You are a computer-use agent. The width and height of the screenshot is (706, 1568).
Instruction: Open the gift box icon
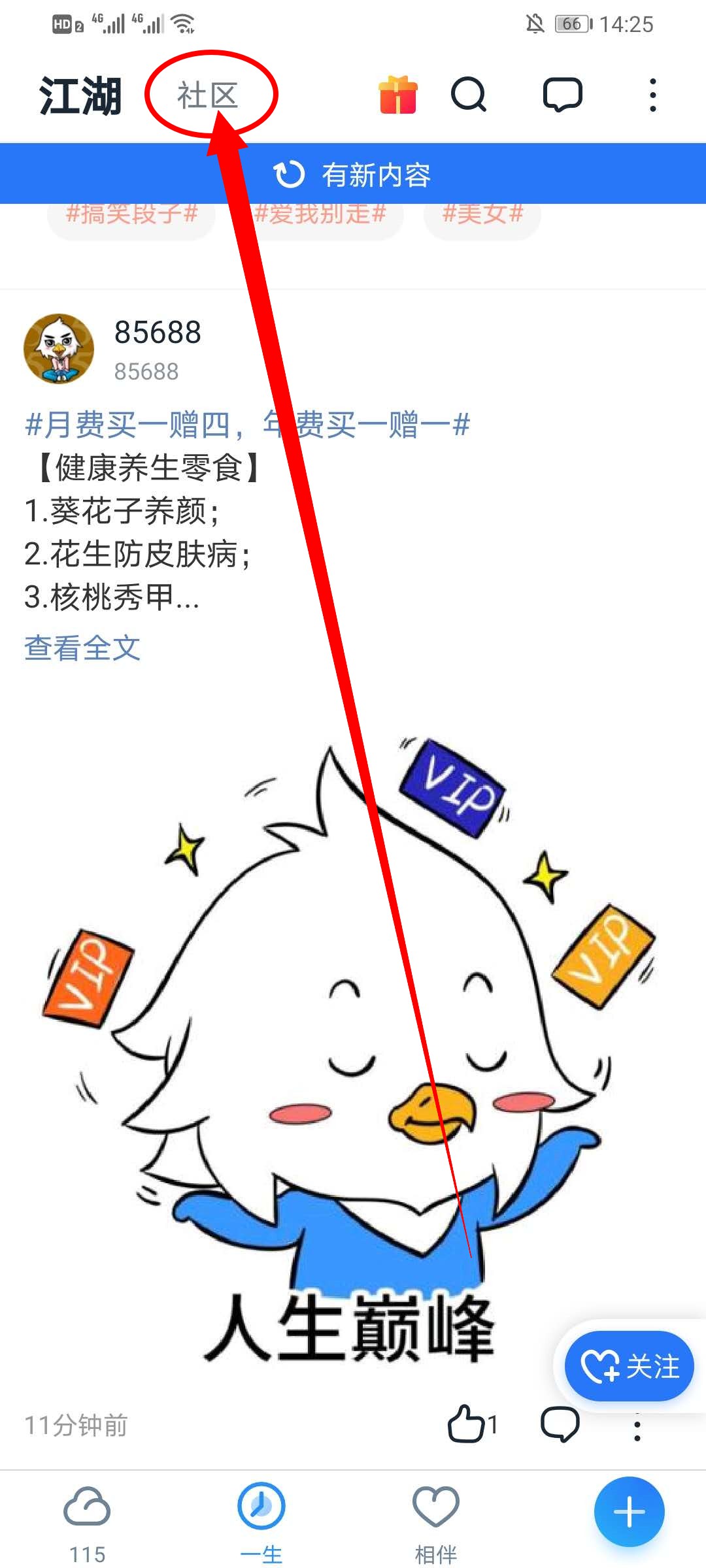398,95
